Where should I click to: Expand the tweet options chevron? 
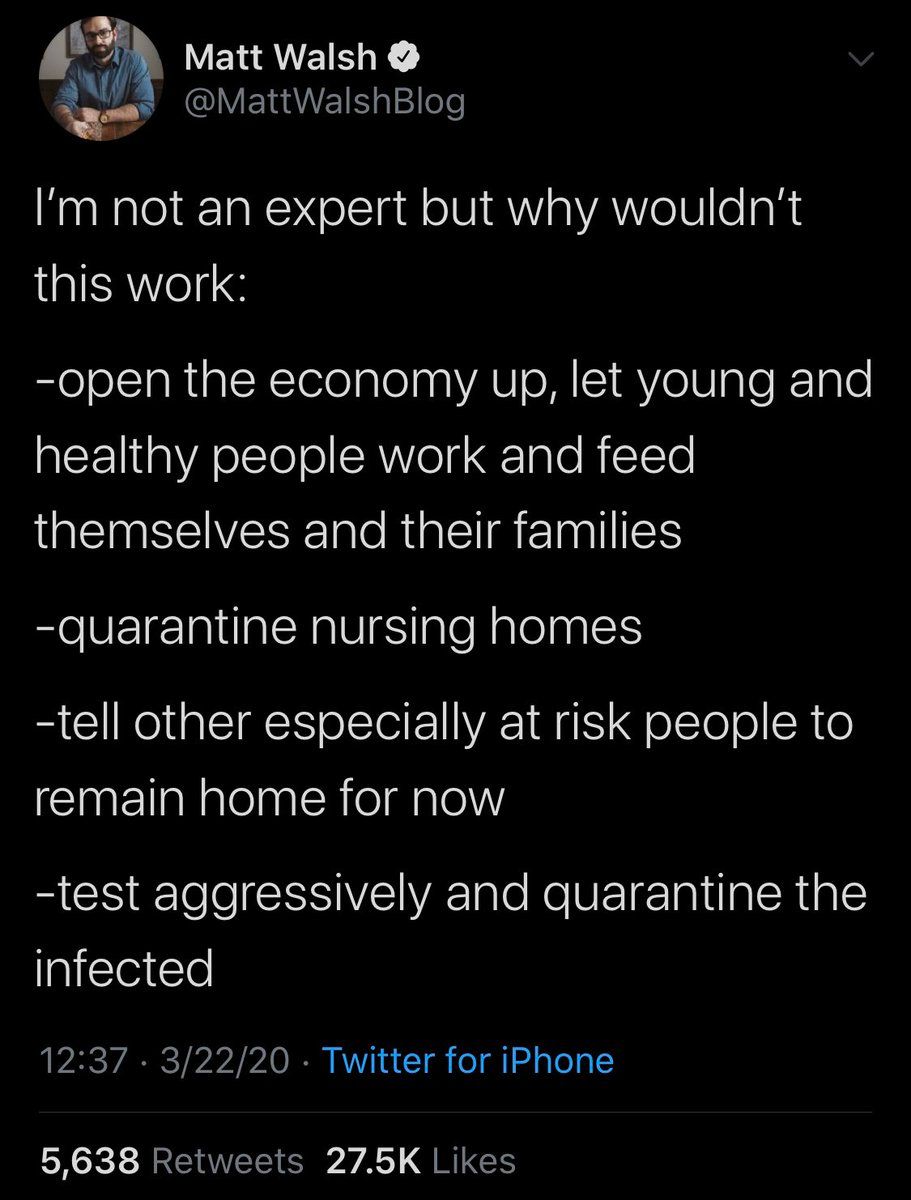pos(857,62)
